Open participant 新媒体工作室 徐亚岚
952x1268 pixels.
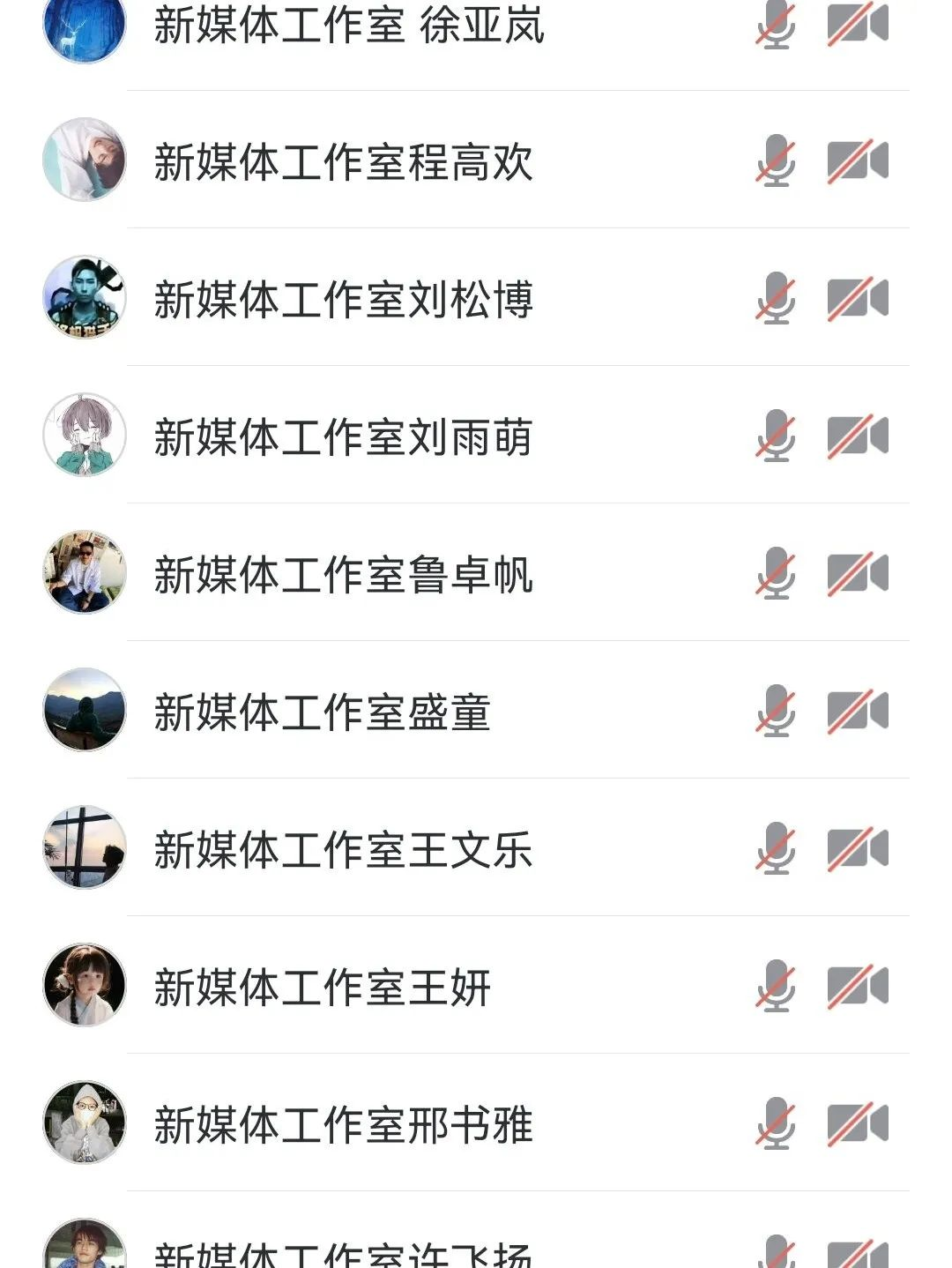349,25
